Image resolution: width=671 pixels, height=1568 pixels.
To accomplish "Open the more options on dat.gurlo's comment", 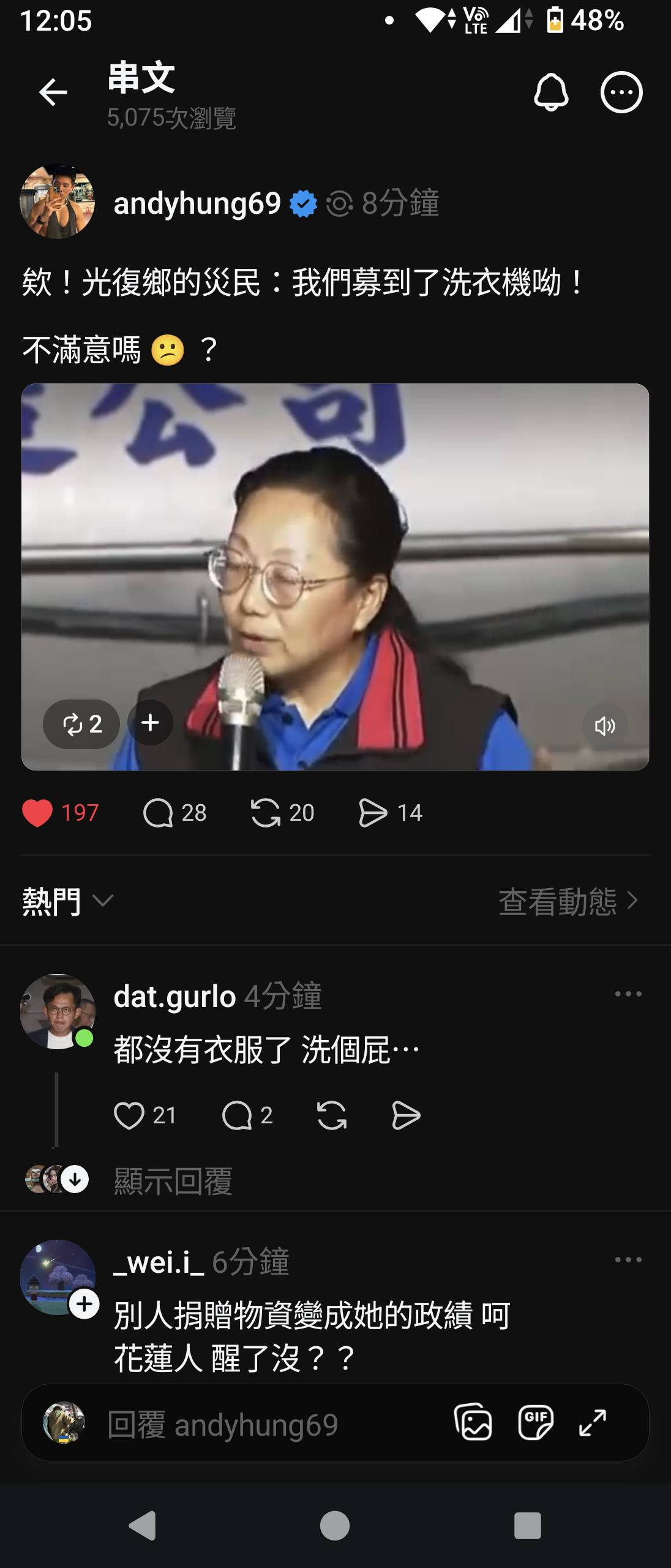I will pos(628,994).
